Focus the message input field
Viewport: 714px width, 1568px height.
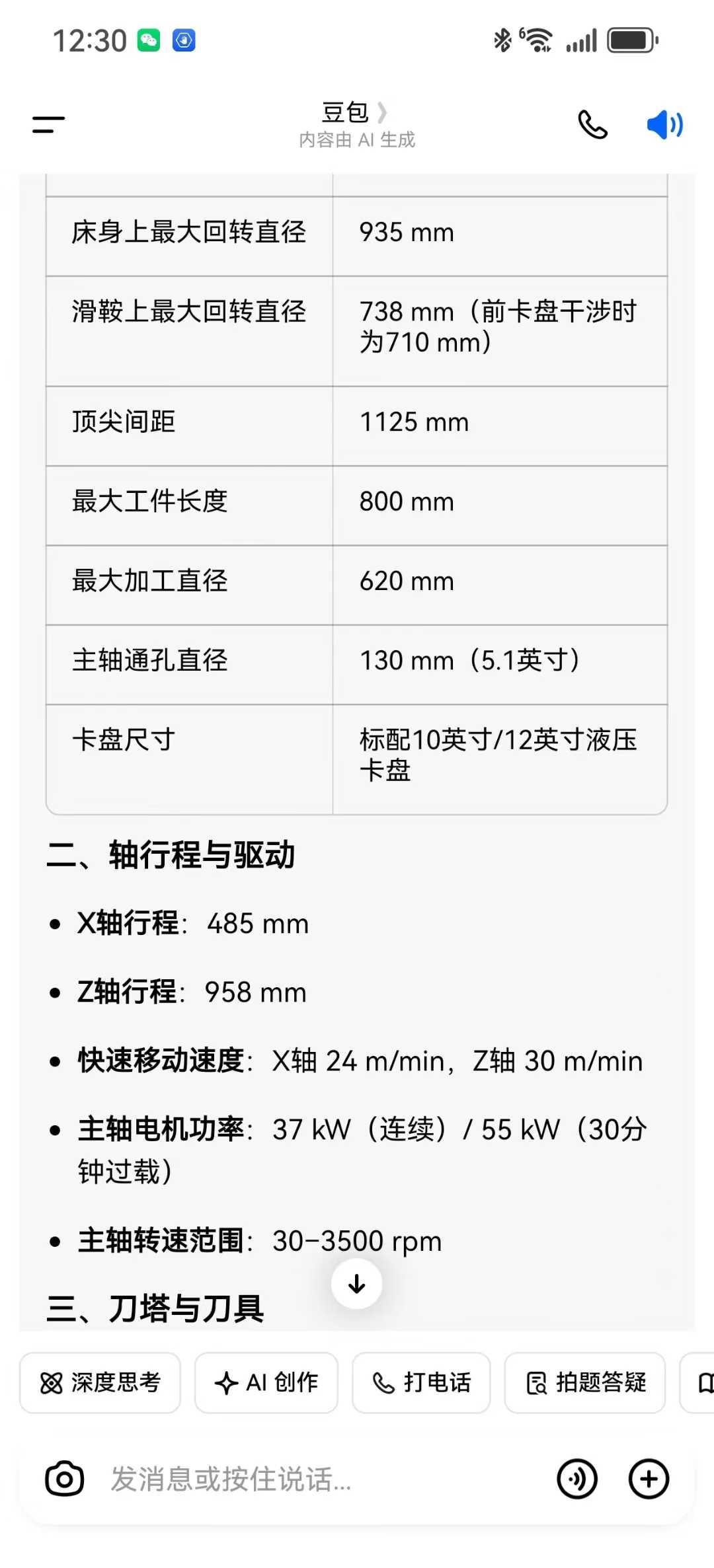click(317, 1479)
